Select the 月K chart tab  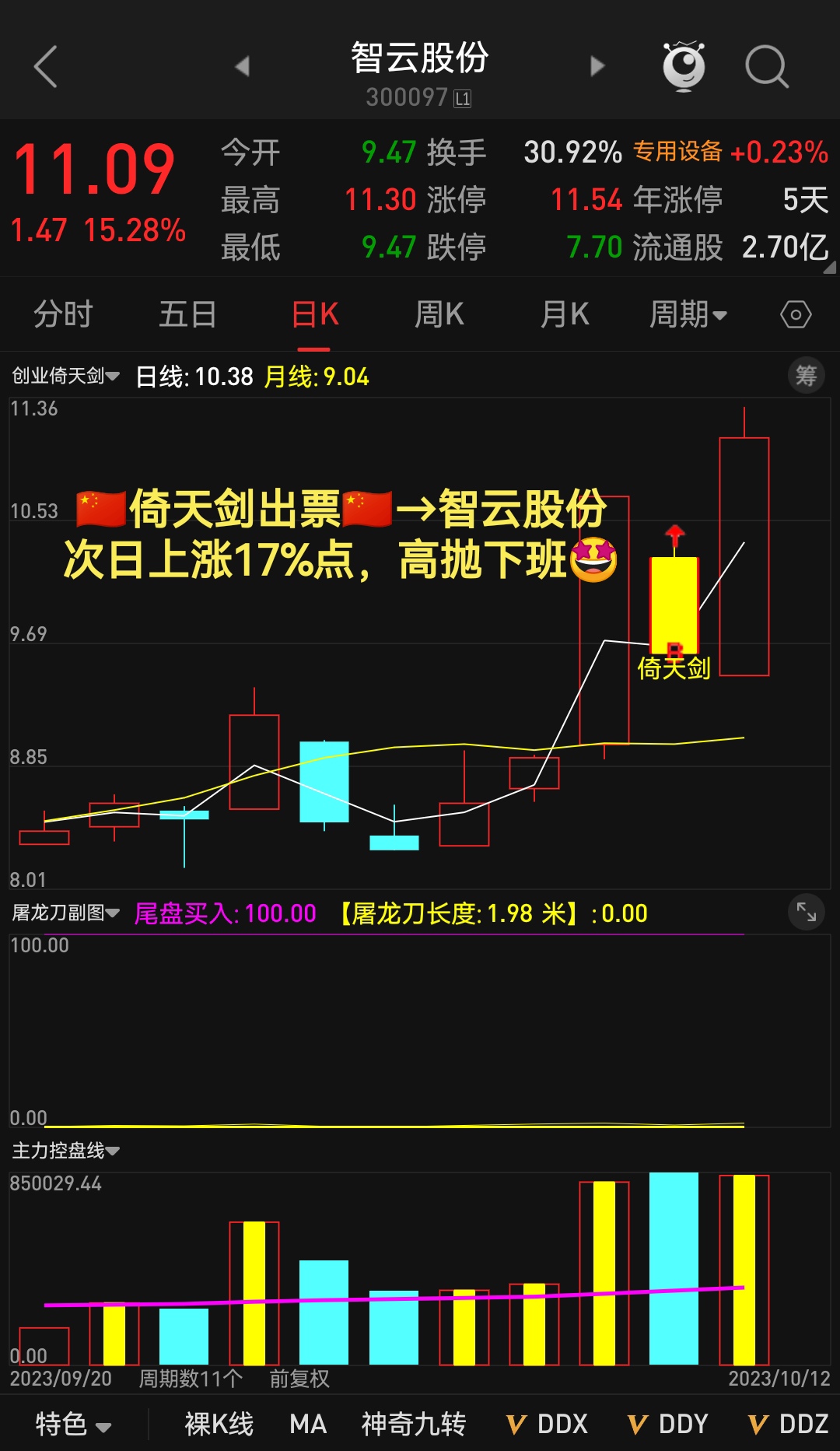pyautogui.click(x=565, y=315)
